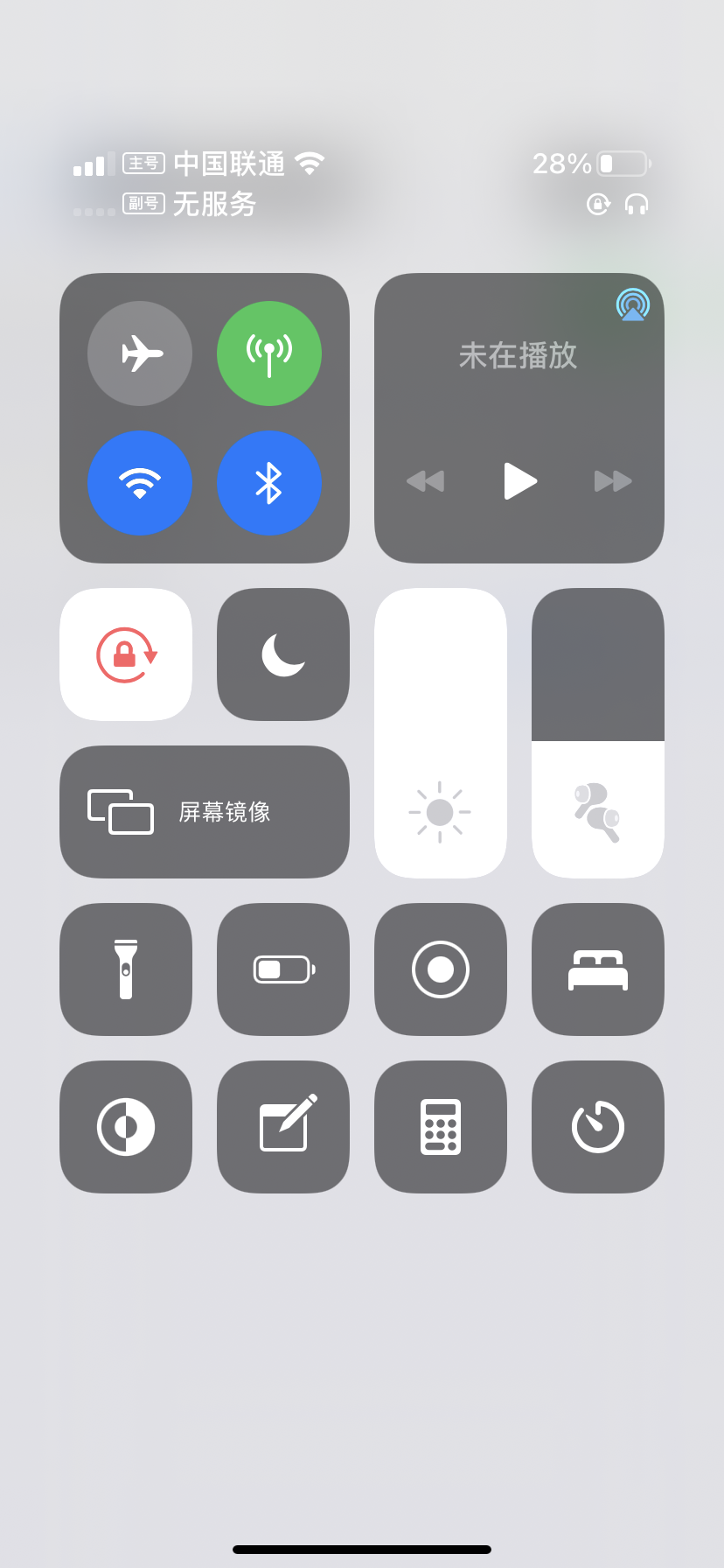Turn on the flashlight
This screenshot has width=724, height=1568.
pyautogui.click(x=126, y=969)
